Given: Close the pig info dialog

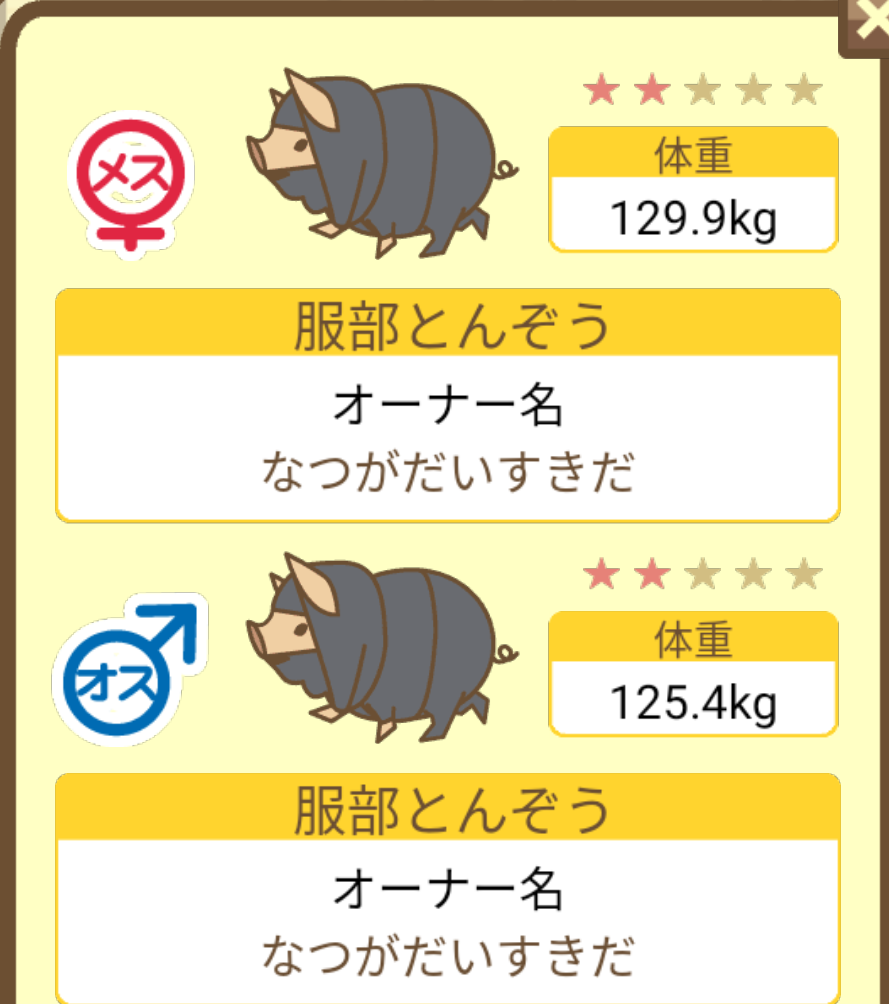Looking at the screenshot, I should (866, 22).
